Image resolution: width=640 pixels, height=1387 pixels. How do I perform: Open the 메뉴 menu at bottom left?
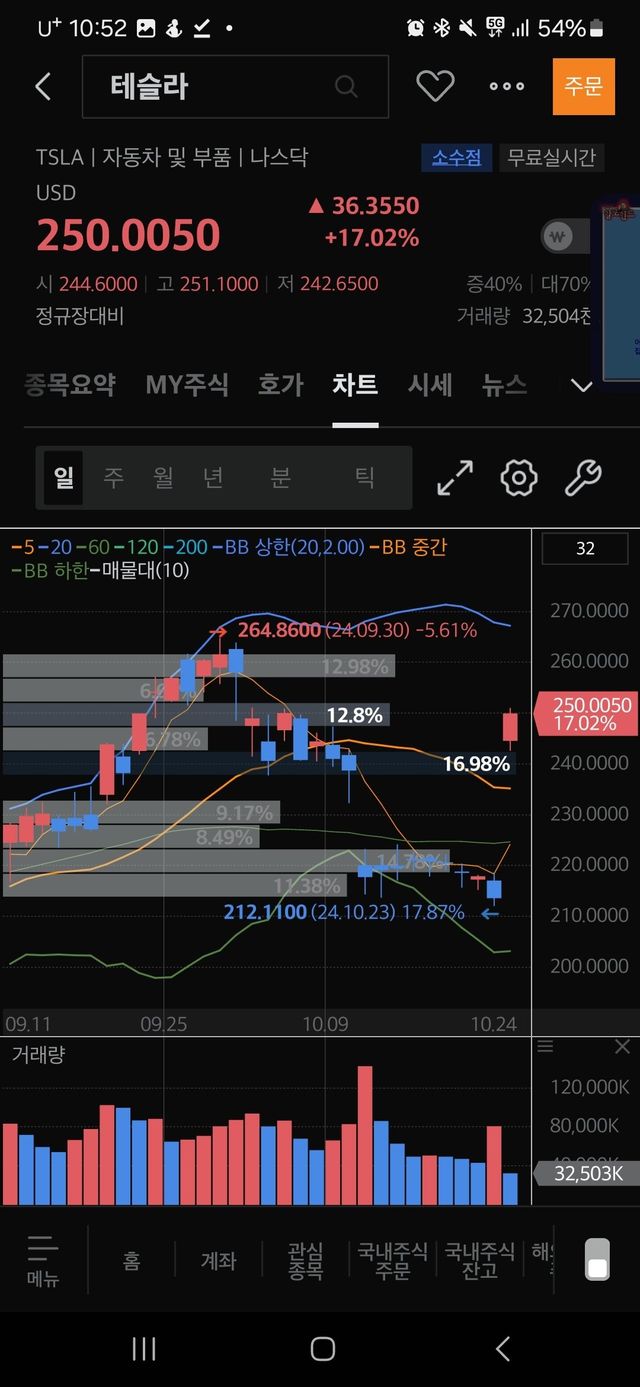click(x=43, y=1260)
